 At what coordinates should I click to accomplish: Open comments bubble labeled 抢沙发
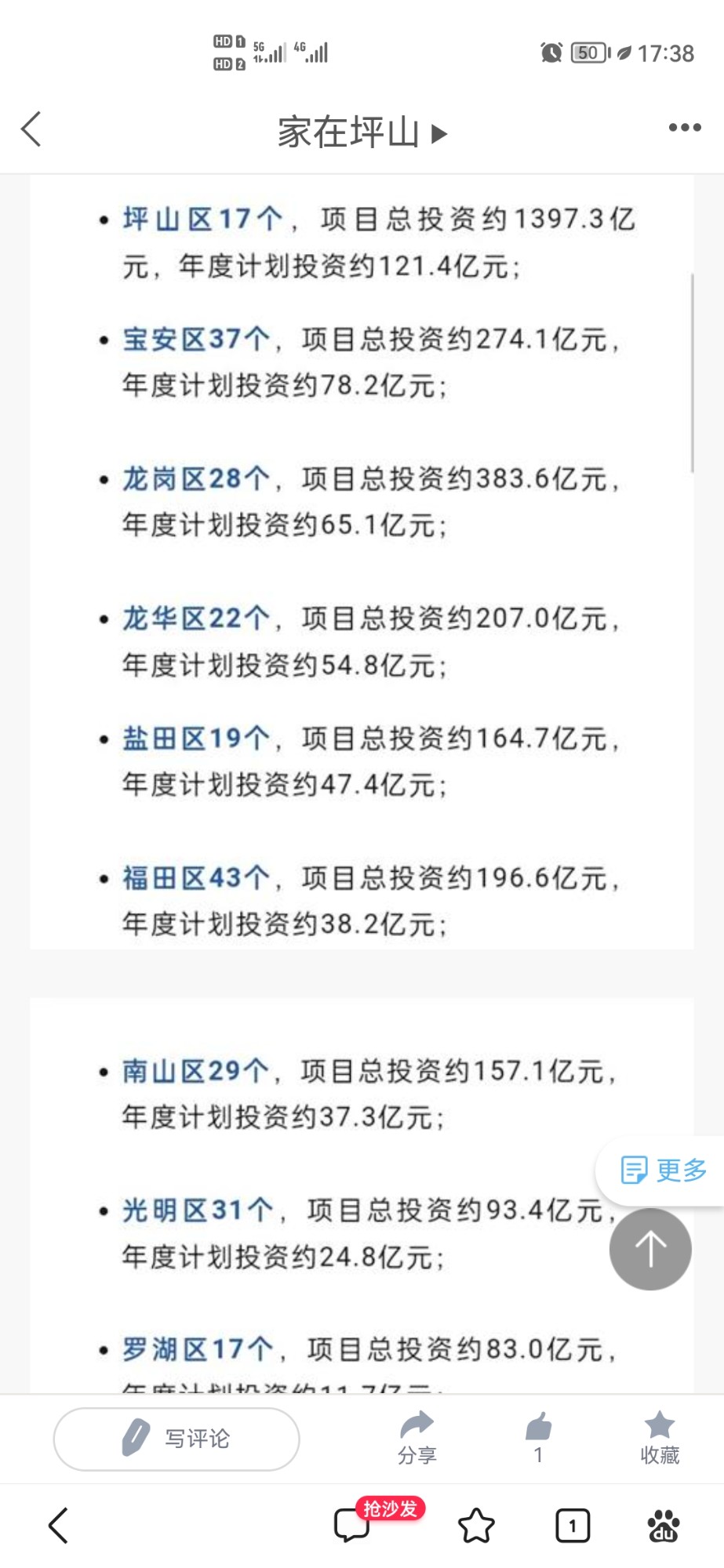353,1525
